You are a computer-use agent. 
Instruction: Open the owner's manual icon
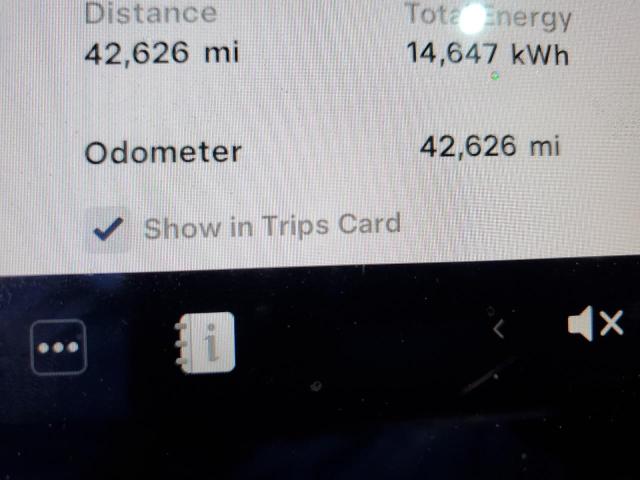coord(207,344)
